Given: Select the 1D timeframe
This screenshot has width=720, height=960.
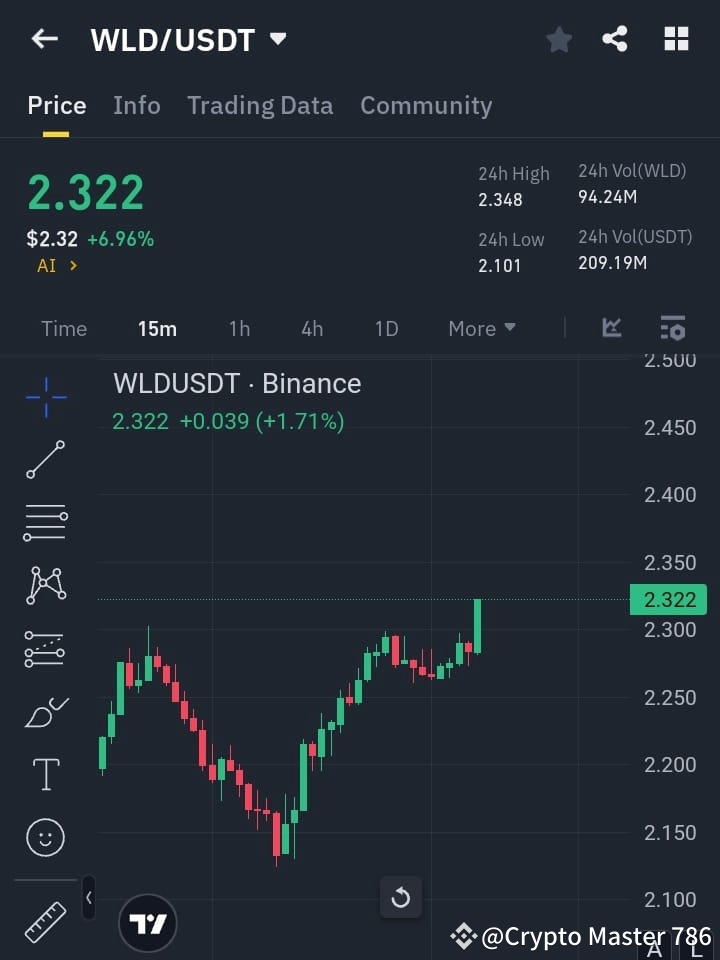Looking at the screenshot, I should pyautogui.click(x=386, y=328).
